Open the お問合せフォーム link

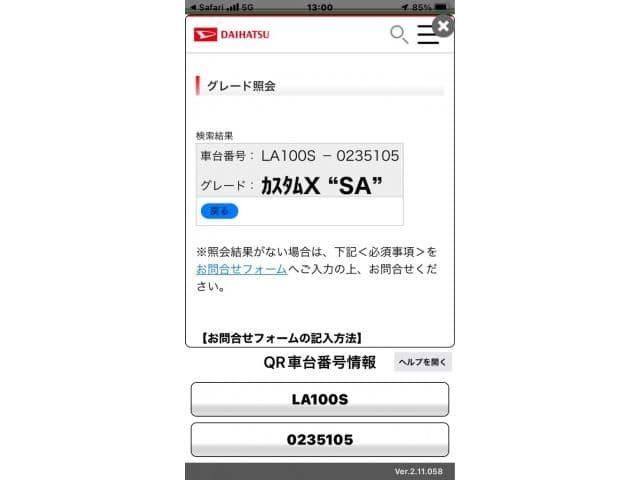tap(241, 269)
